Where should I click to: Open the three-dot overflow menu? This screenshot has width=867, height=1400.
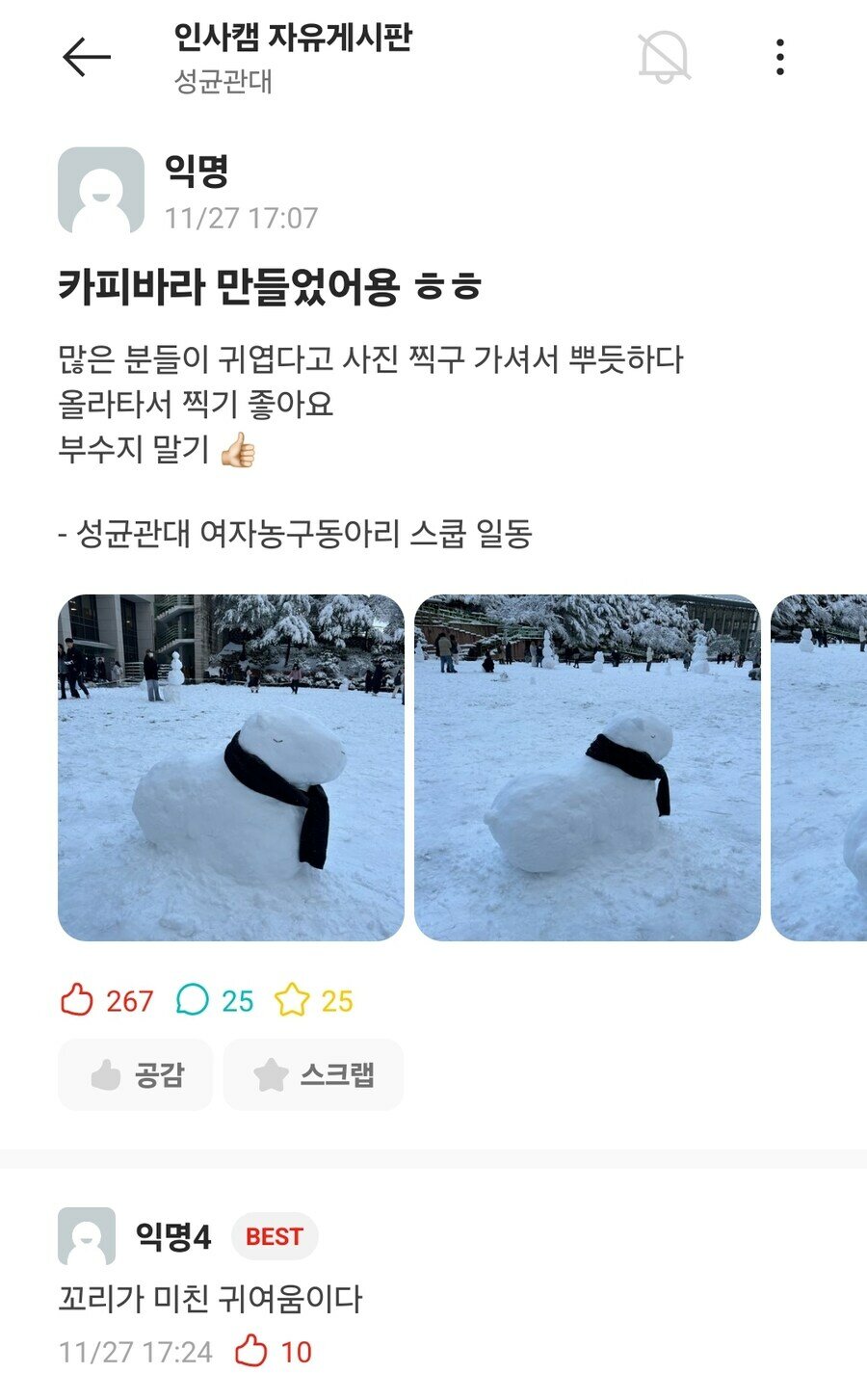click(x=780, y=58)
